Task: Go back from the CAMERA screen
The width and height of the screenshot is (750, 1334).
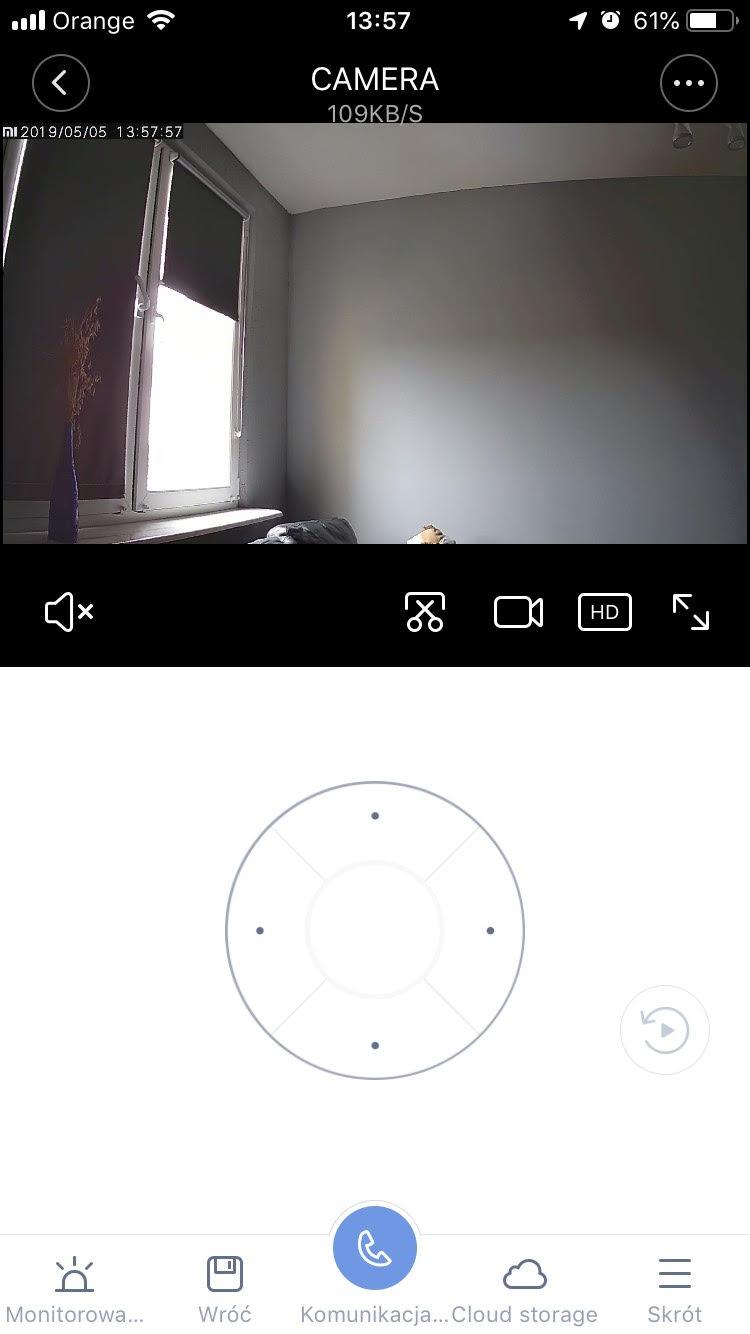Action: (x=60, y=83)
